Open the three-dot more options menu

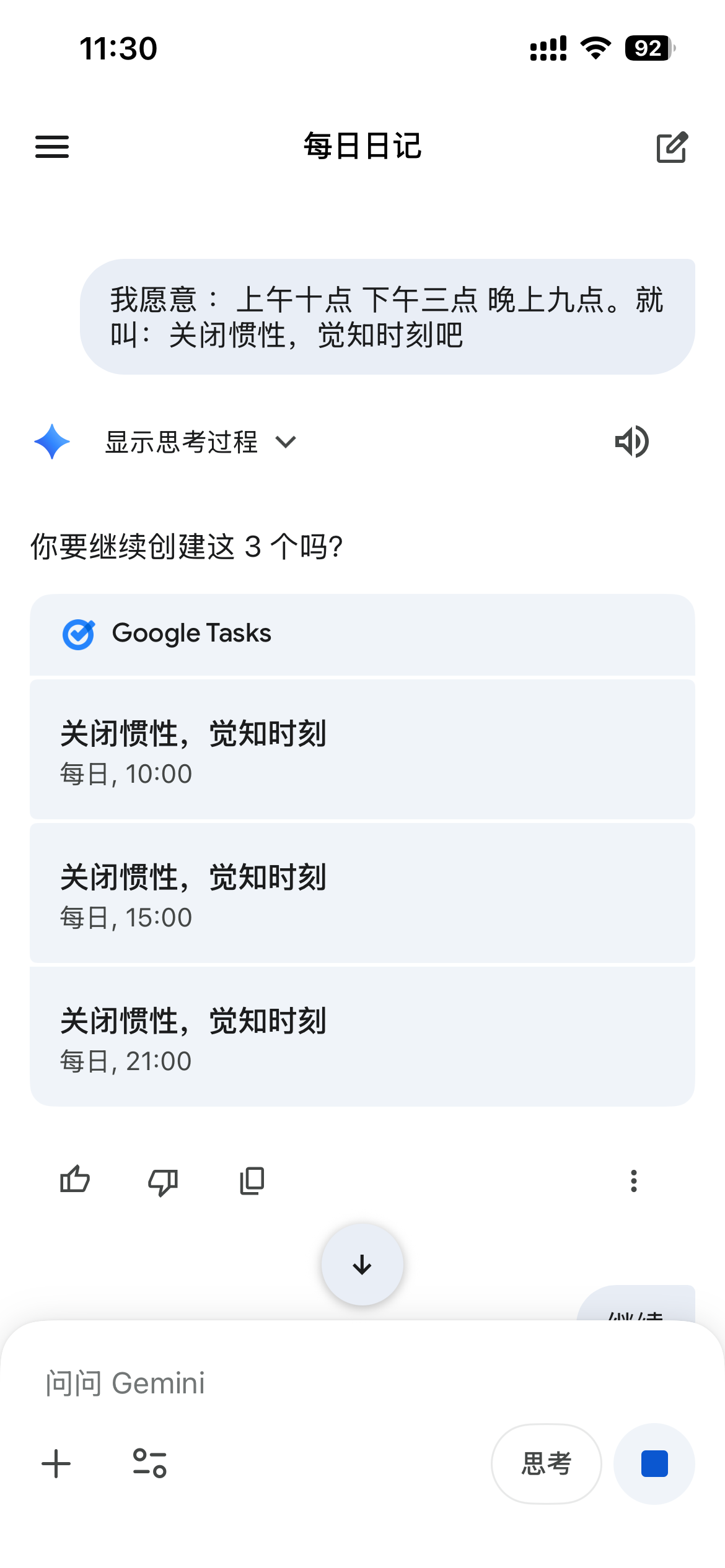tap(633, 1181)
